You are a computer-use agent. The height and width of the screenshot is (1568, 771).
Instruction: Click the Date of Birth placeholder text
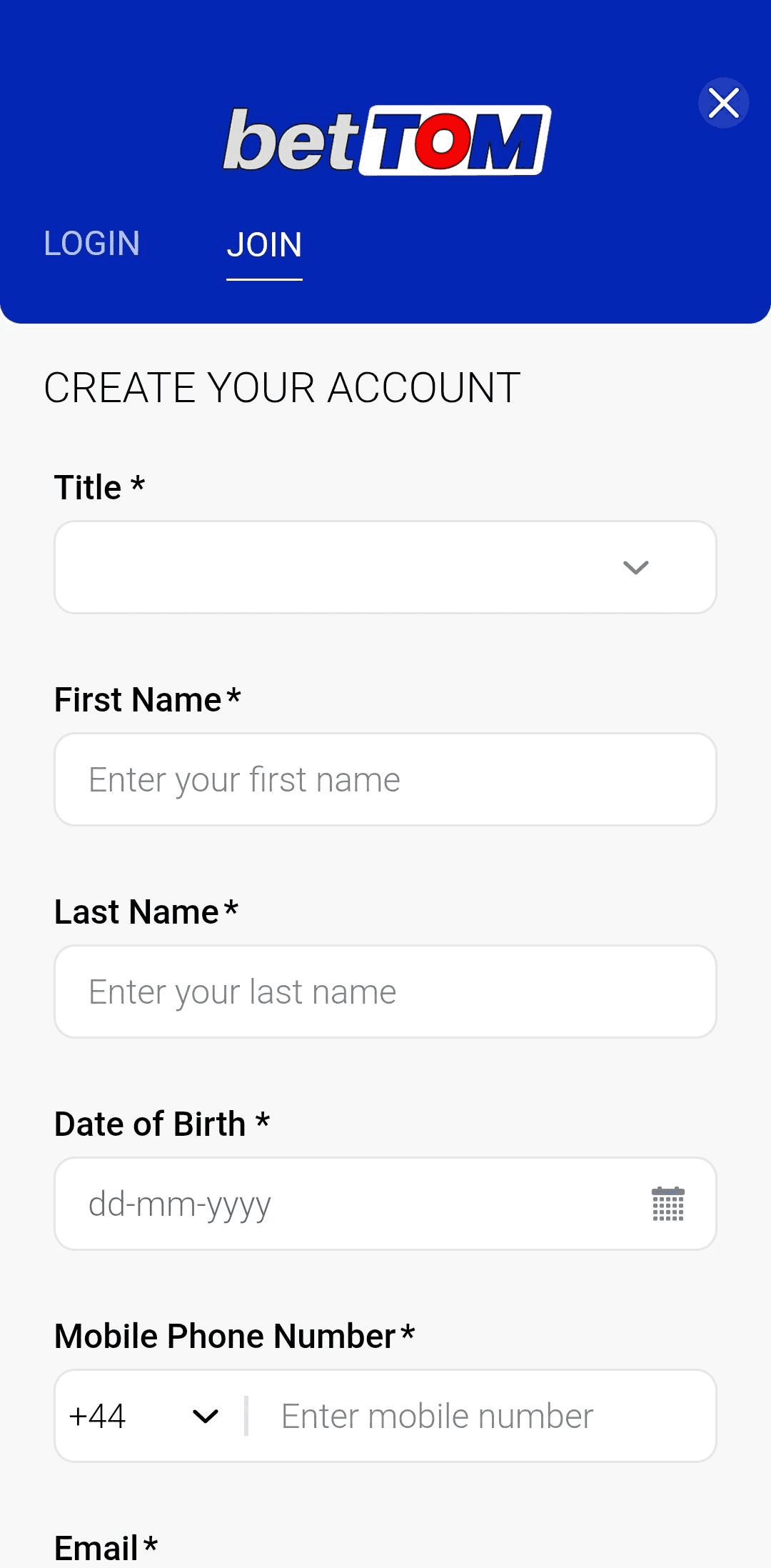(180, 1204)
